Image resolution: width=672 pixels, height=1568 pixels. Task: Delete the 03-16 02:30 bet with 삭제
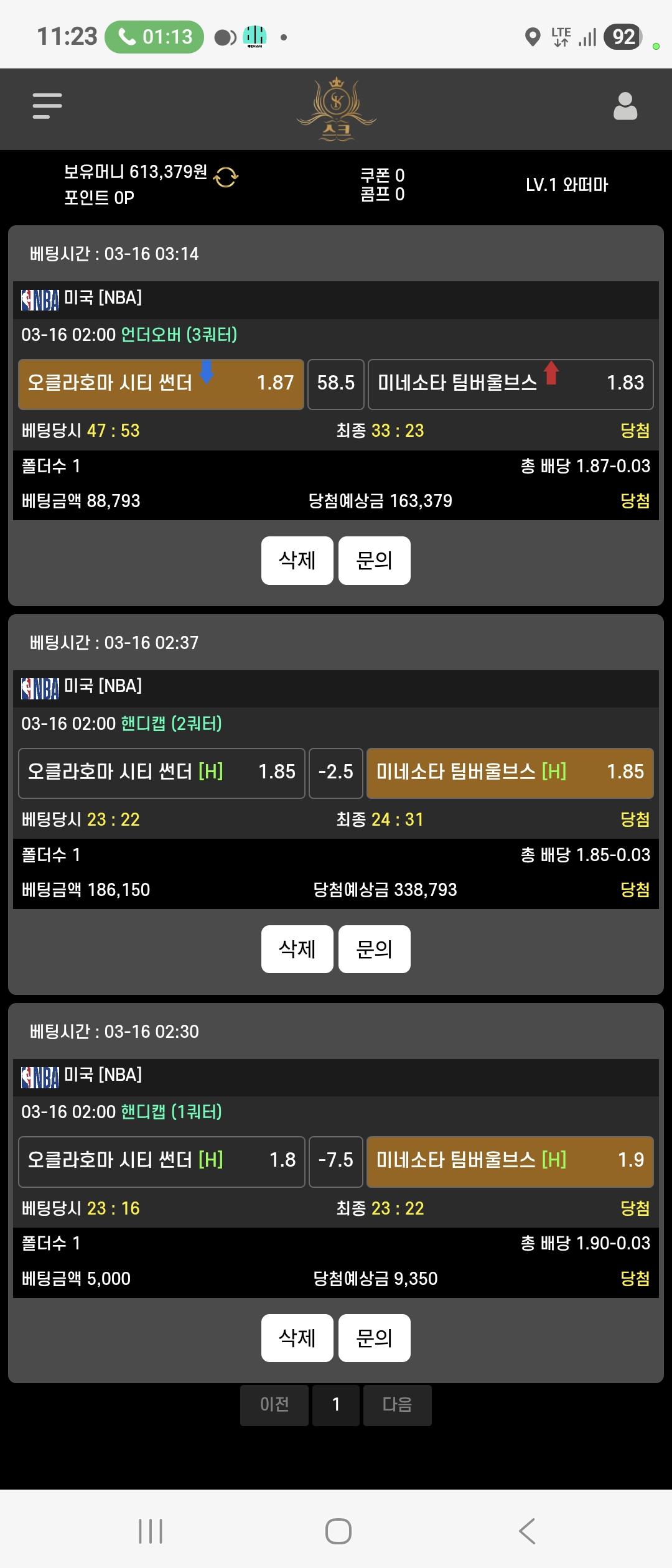click(297, 1337)
